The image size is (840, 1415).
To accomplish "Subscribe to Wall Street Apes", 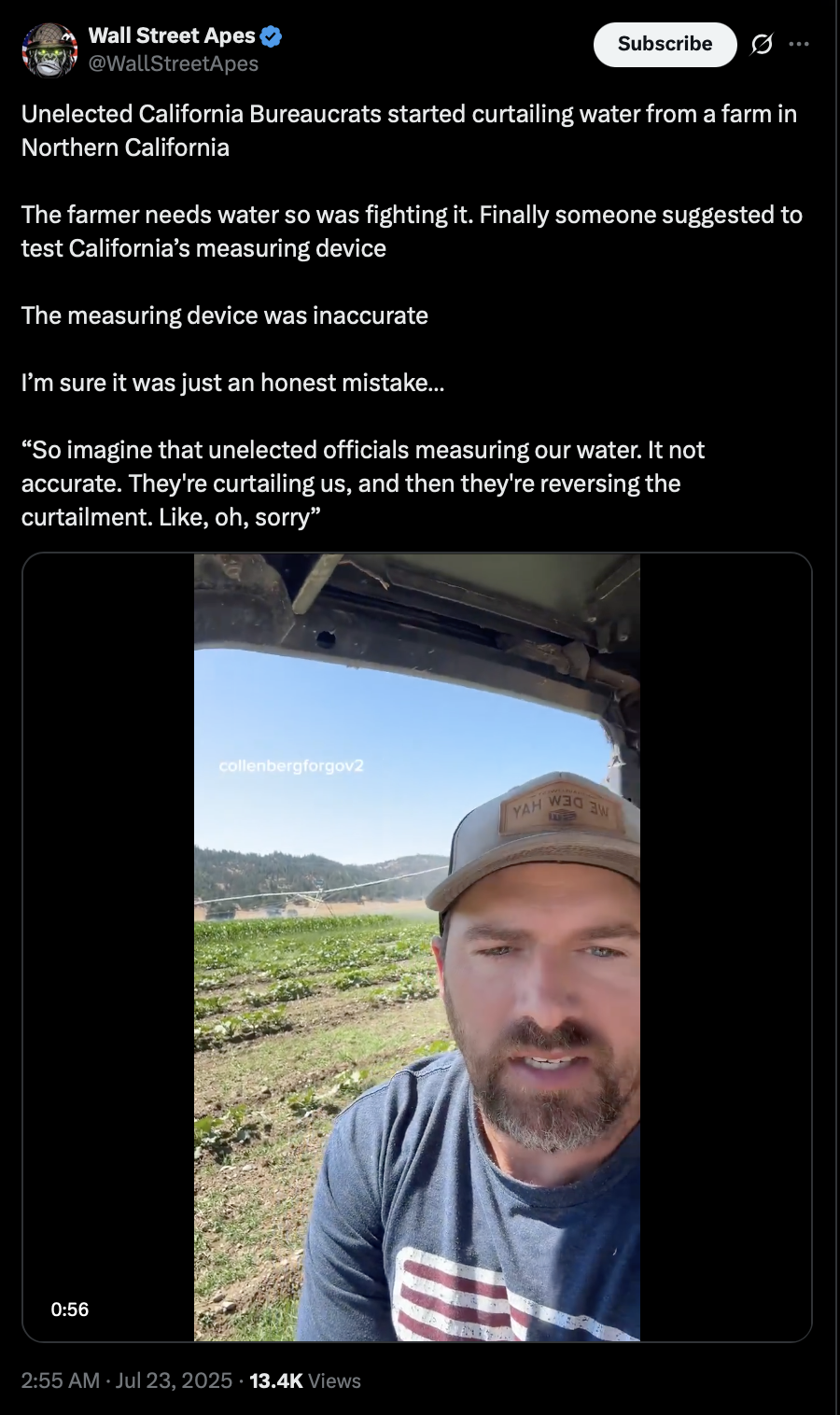I will pyautogui.click(x=665, y=44).
